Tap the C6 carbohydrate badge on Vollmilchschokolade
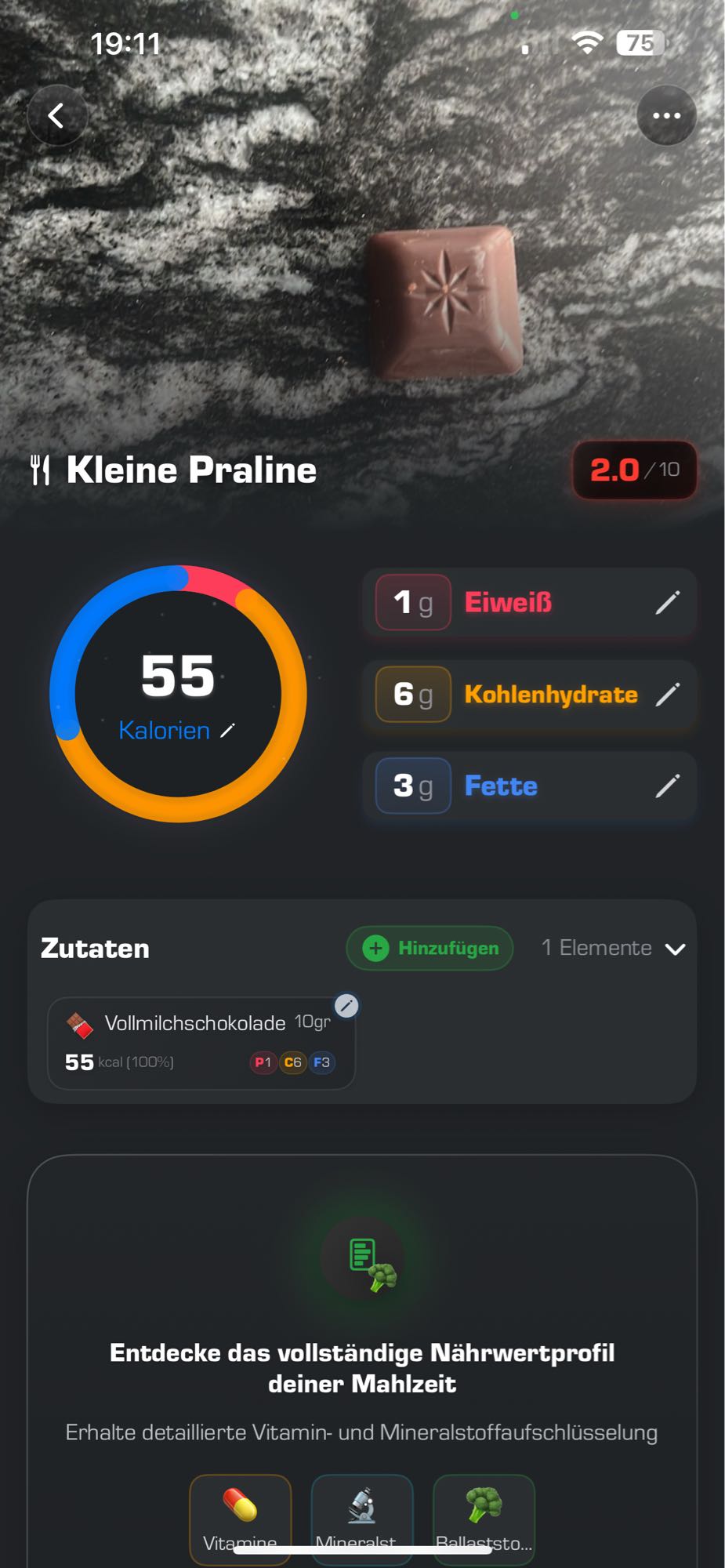 pyautogui.click(x=293, y=1063)
